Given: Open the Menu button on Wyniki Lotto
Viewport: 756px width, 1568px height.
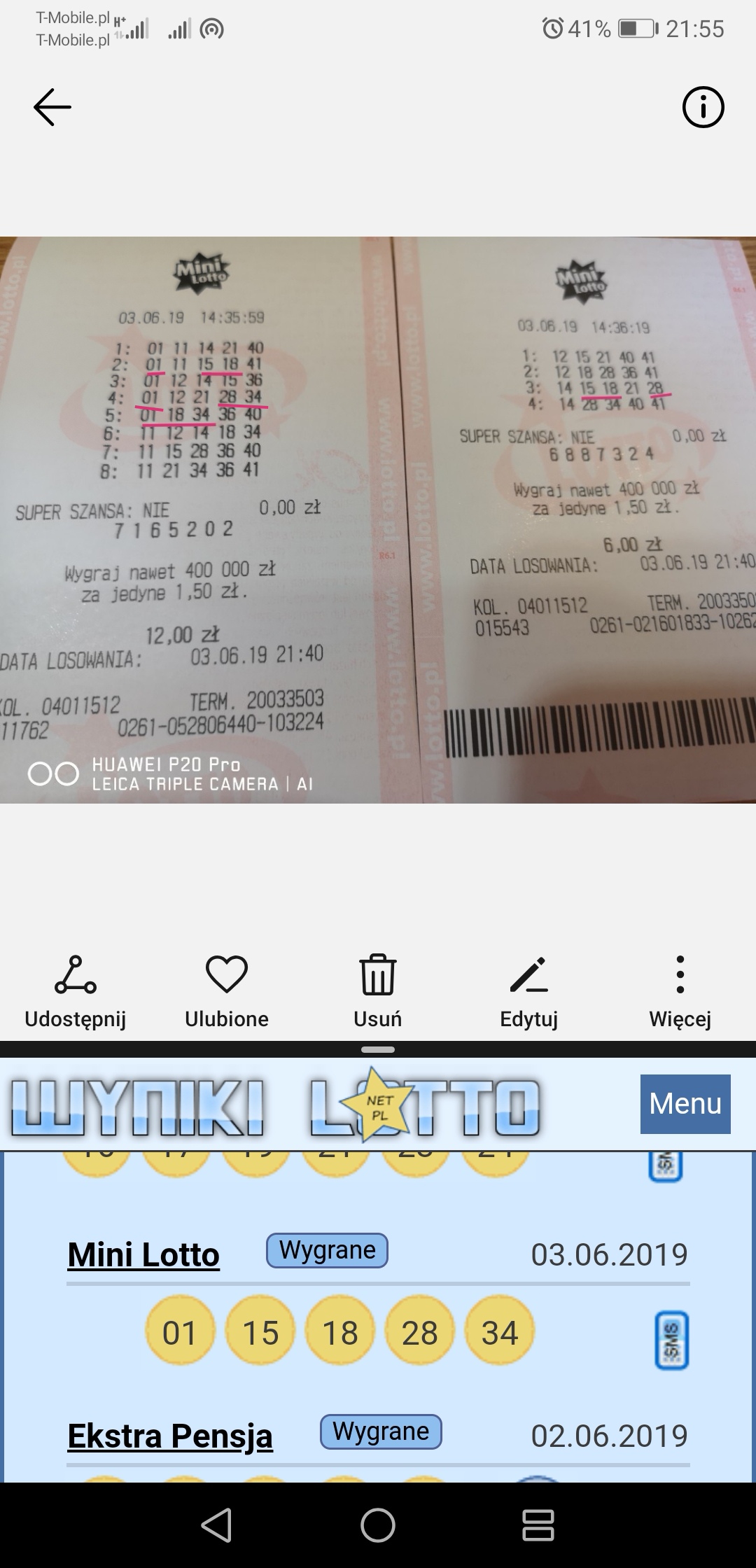Looking at the screenshot, I should [x=685, y=1104].
